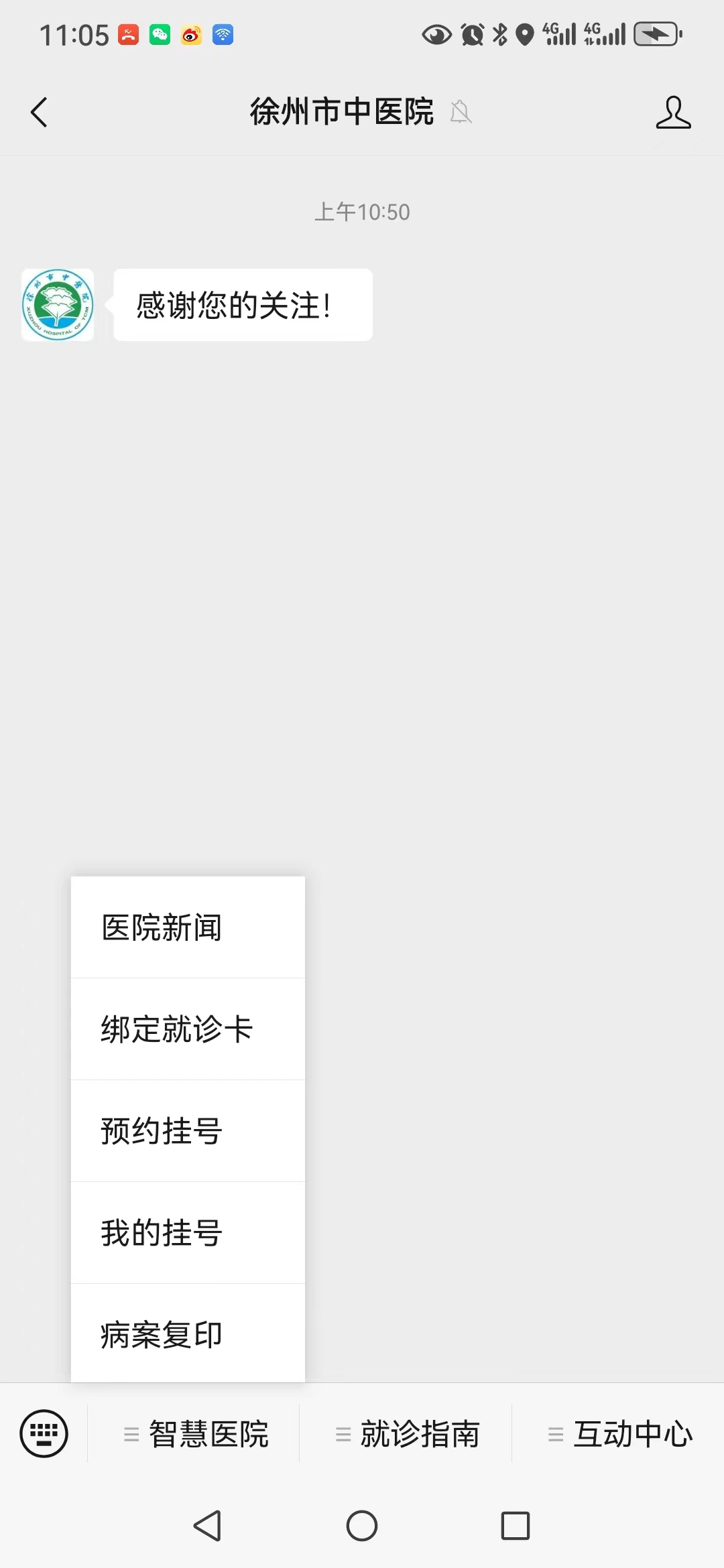Expand the 就诊指南 menu
The height and width of the screenshot is (1568, 724).
tap(408, 1434)
